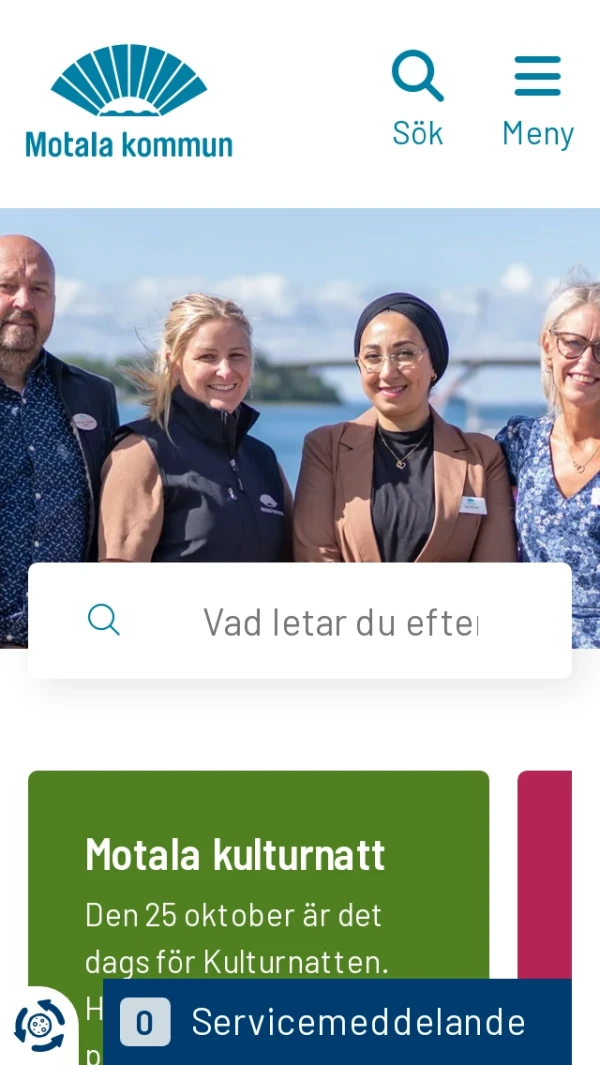
Task: Expand the Servicemeddelande bar
Action: tap(337, 1022)
